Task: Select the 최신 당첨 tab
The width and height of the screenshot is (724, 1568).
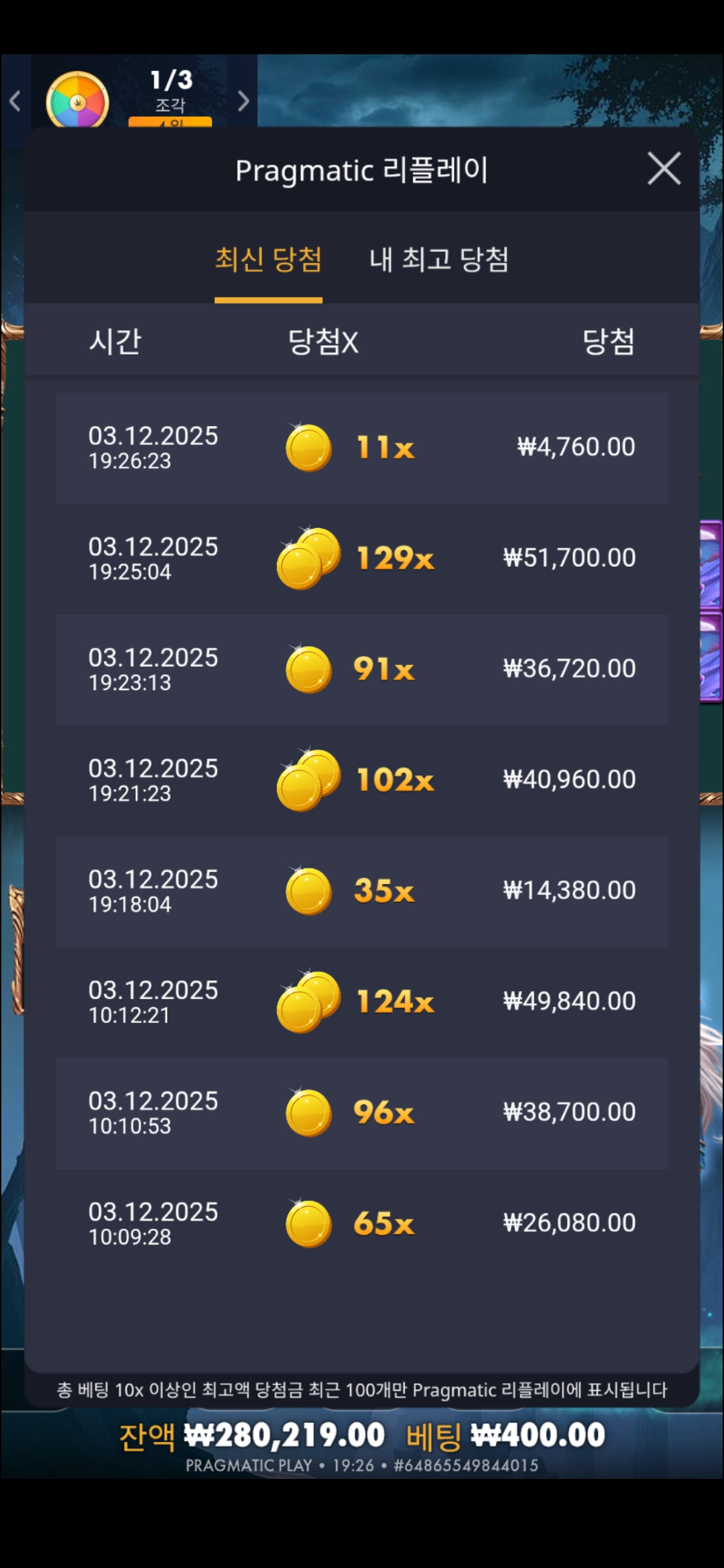Action: [268, 259]
